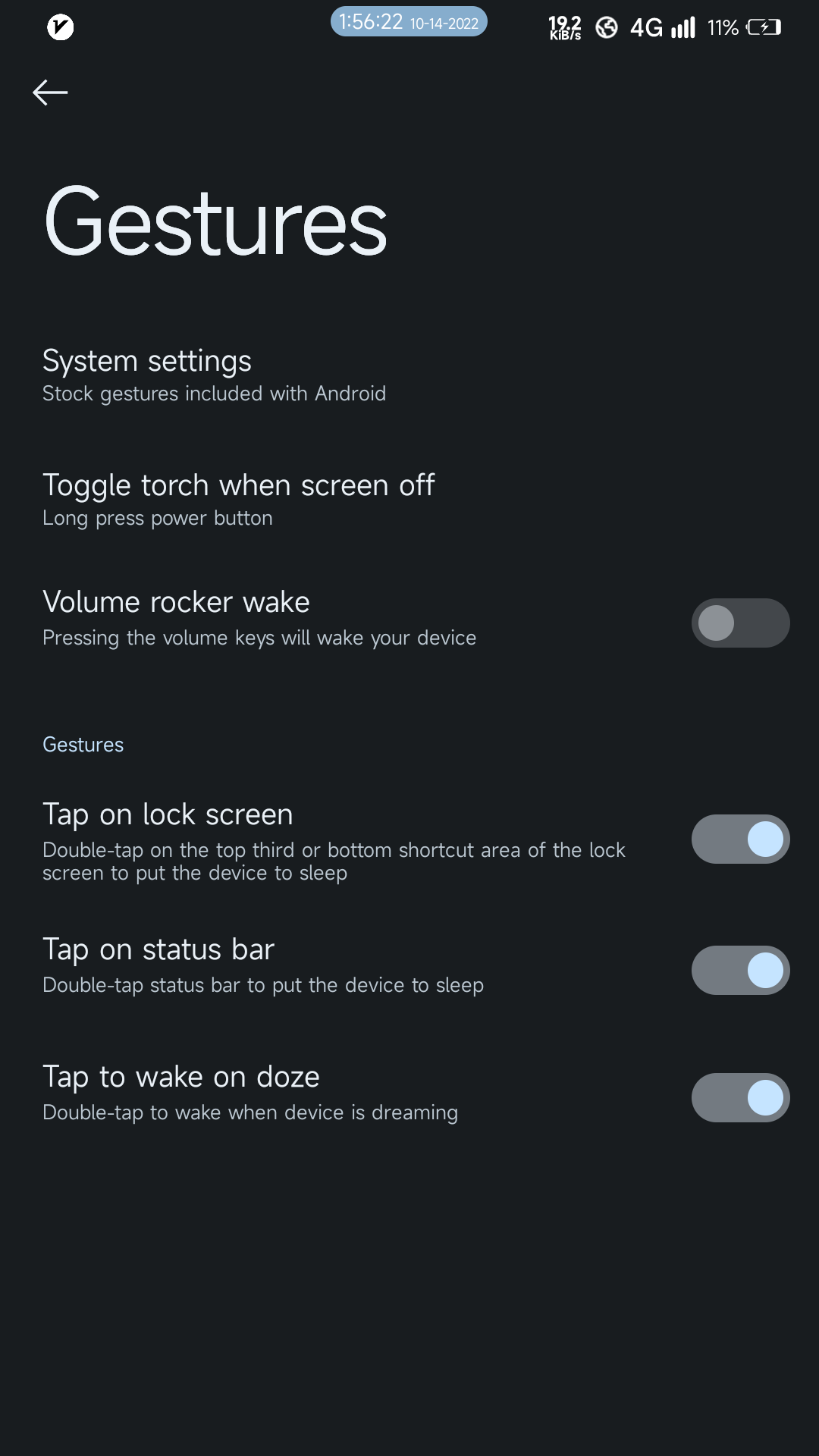Screen dimensions: 819x1456
Task: Open Toggle torch when screen off
Action: (409, 499)
